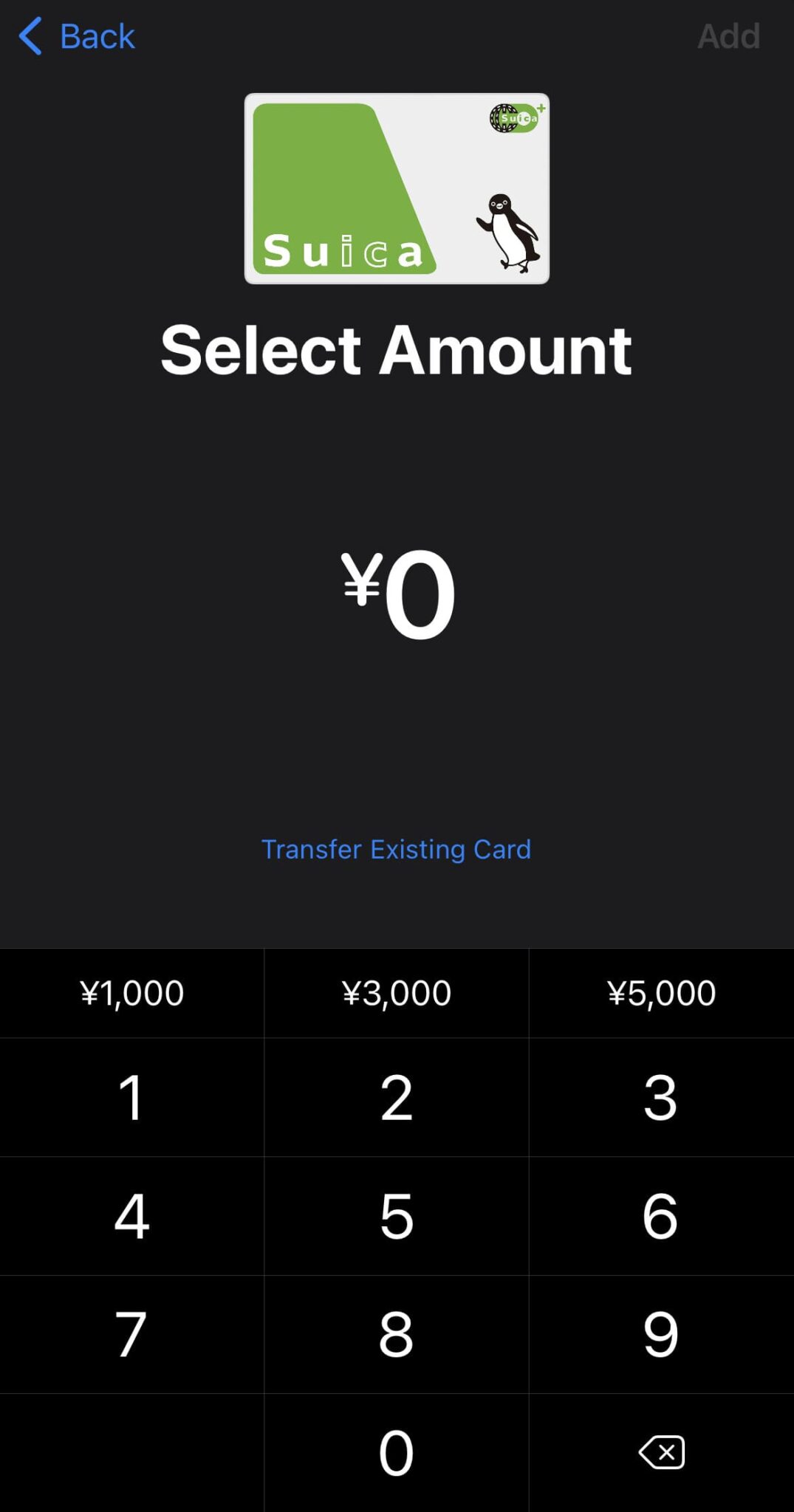Tap the back chevron arrow
The width and height of the screenshot is (794, 1512).
pyautogui.click(x=30, y=35)
